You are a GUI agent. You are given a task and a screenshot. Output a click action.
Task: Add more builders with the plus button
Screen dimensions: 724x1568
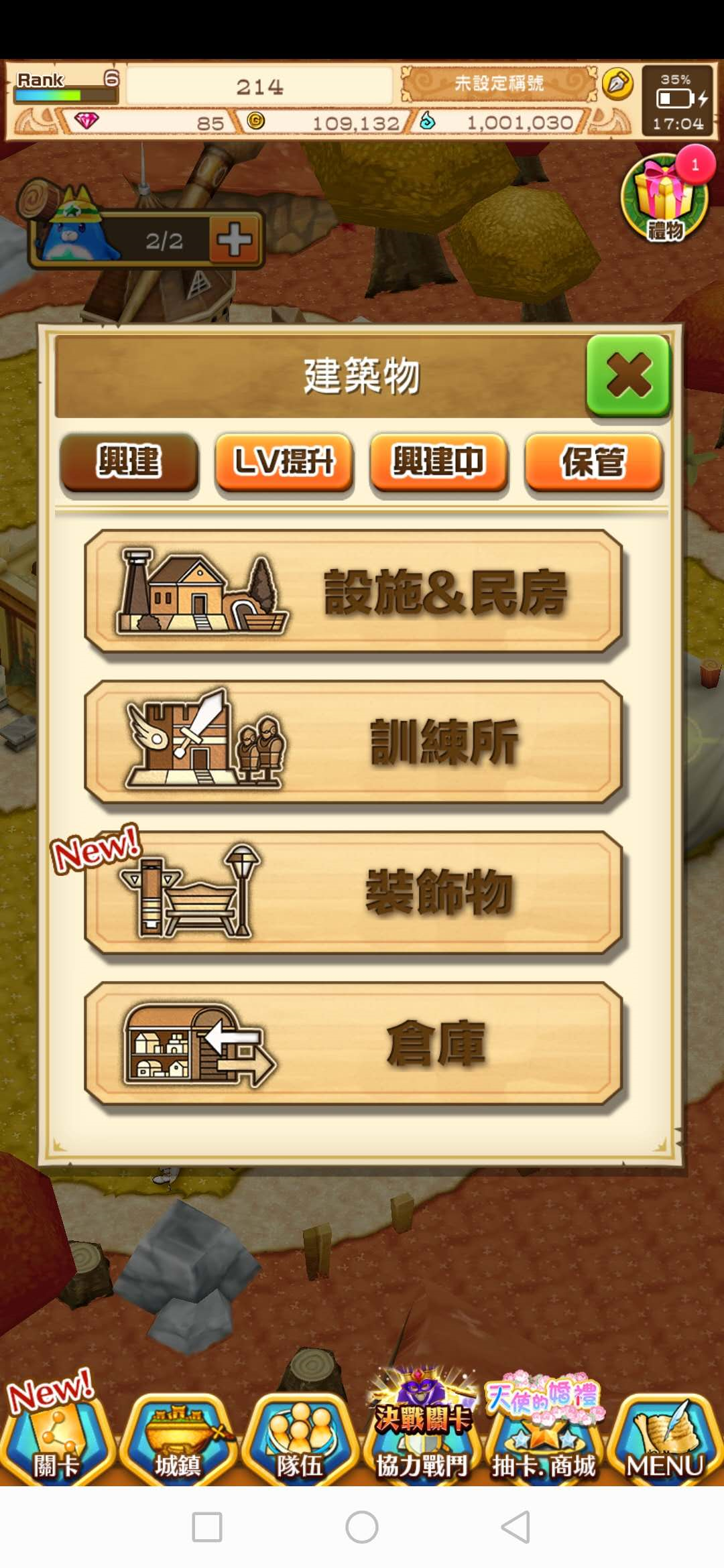[235, 240]
